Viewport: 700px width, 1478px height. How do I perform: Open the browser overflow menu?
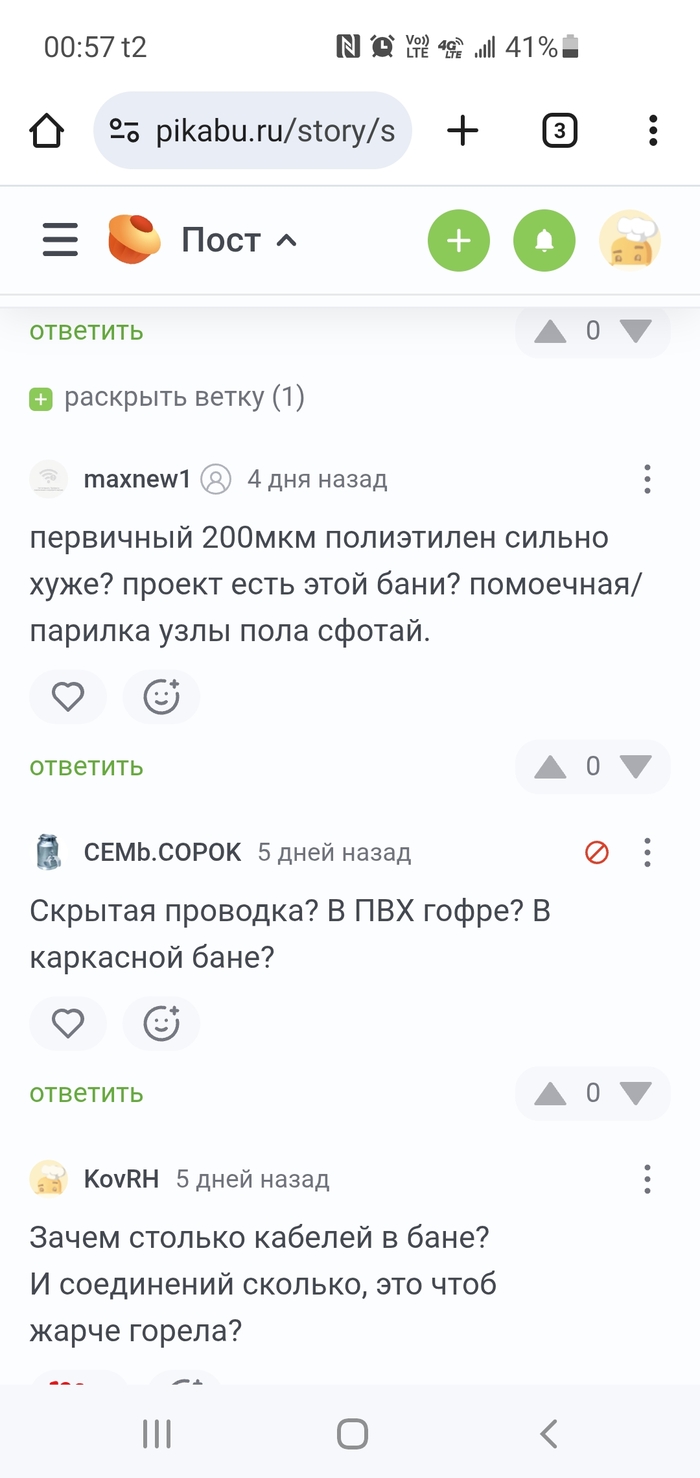(x=652, y=131)
